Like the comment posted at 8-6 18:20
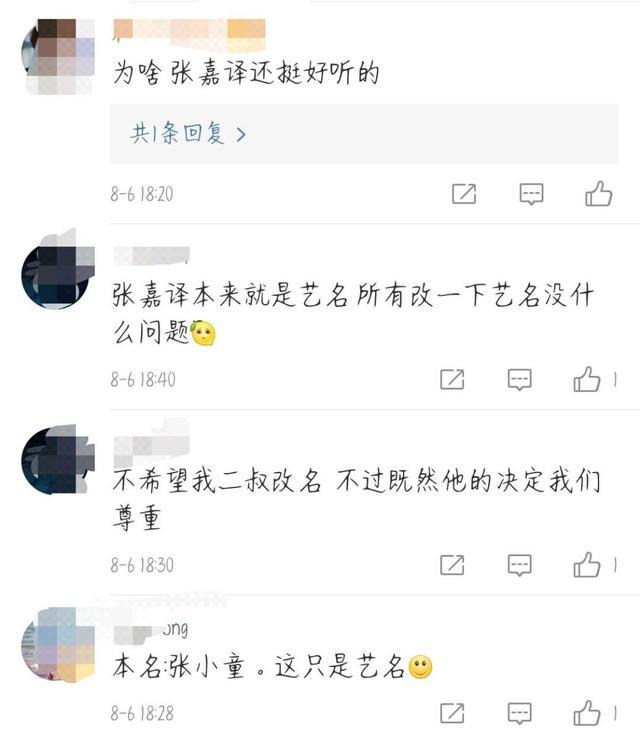This screenshot has width=640, height=737. point(599,194)
